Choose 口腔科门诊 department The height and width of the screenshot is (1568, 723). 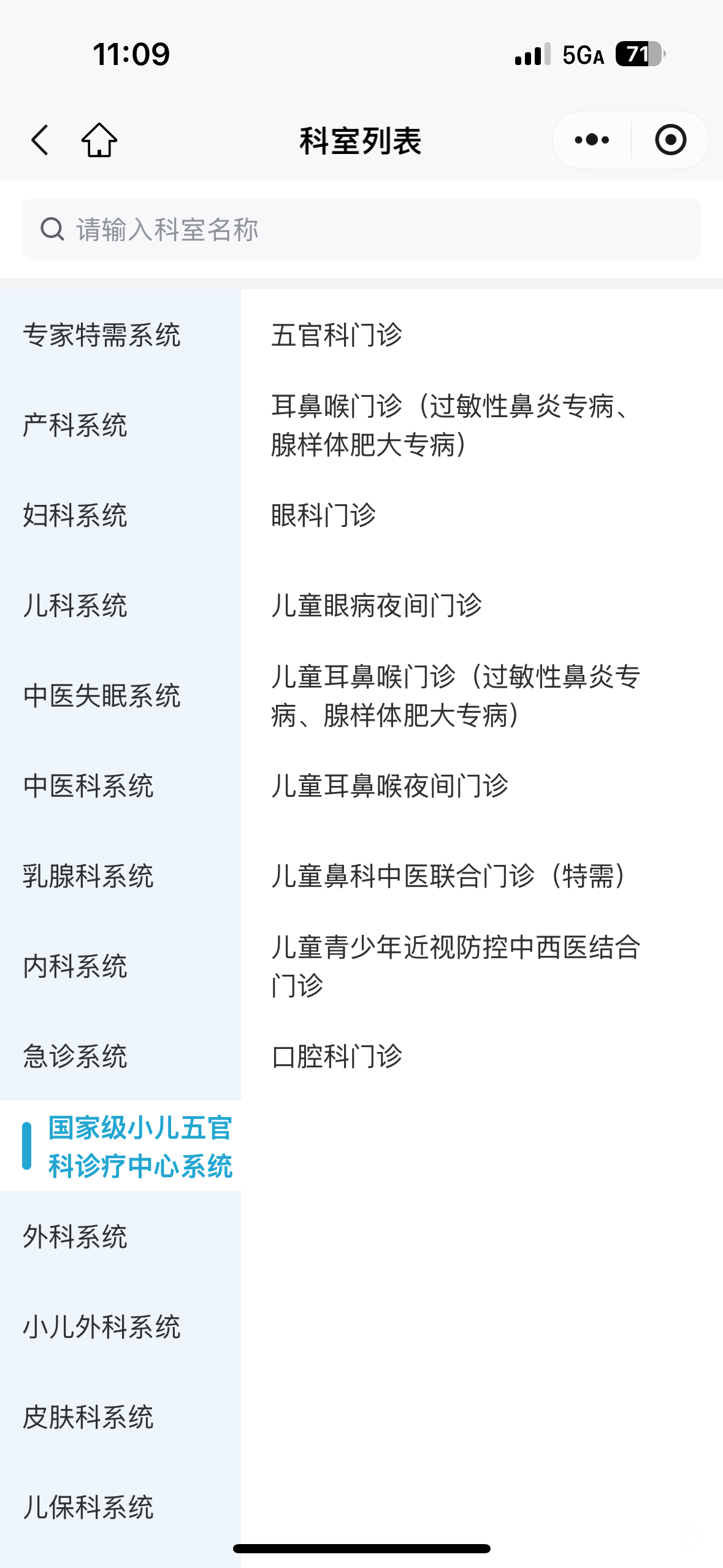coord(337,1056)
